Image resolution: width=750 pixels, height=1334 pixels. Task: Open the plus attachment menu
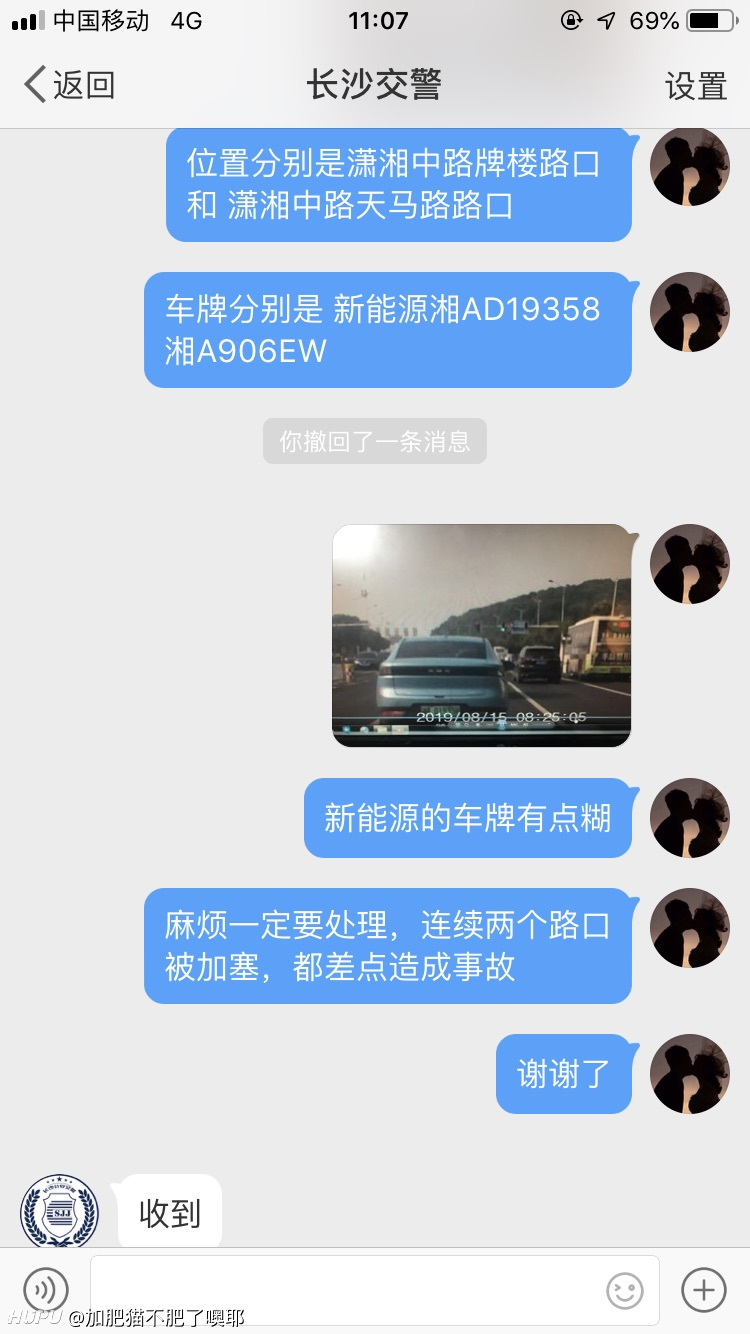[x=703, y=1289]
